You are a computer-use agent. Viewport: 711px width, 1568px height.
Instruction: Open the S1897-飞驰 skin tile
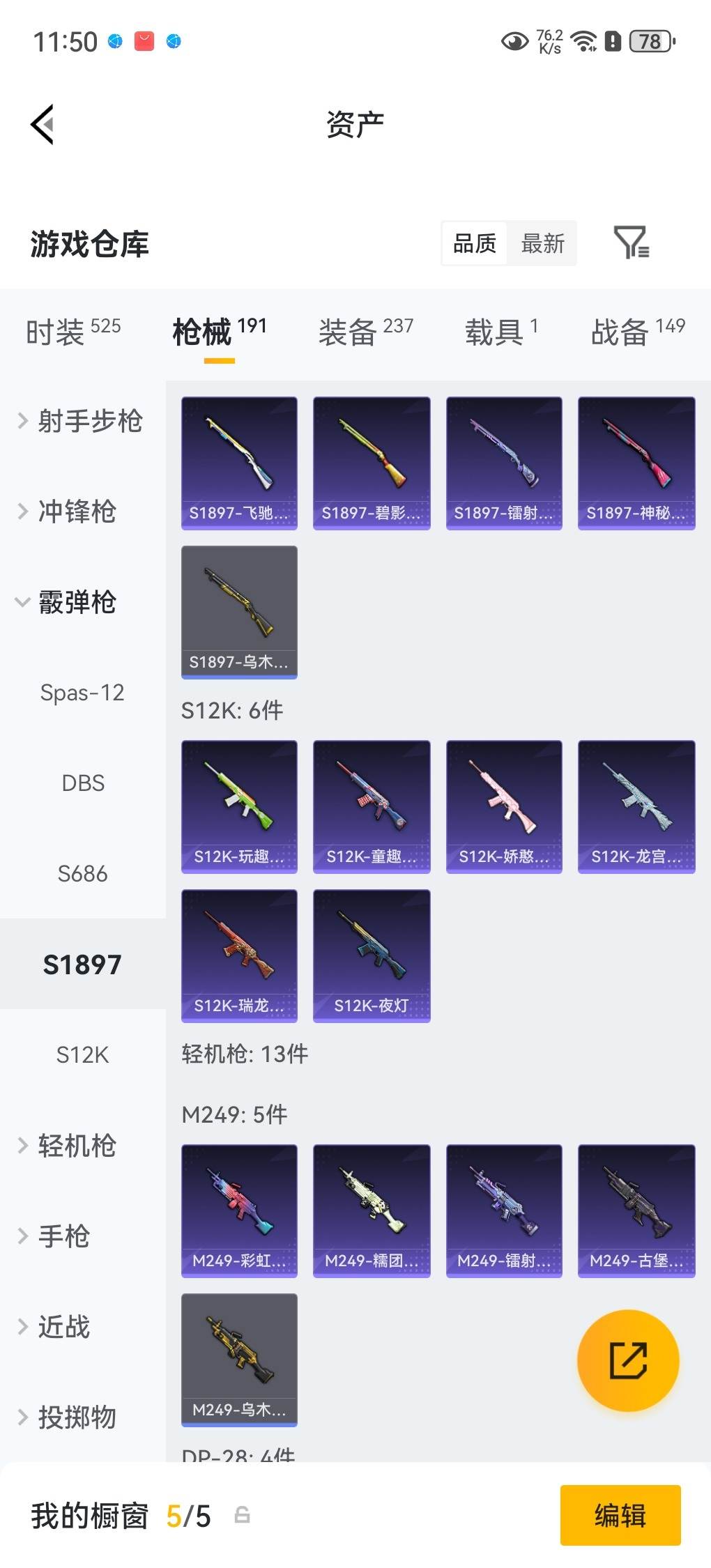[239, 463]
